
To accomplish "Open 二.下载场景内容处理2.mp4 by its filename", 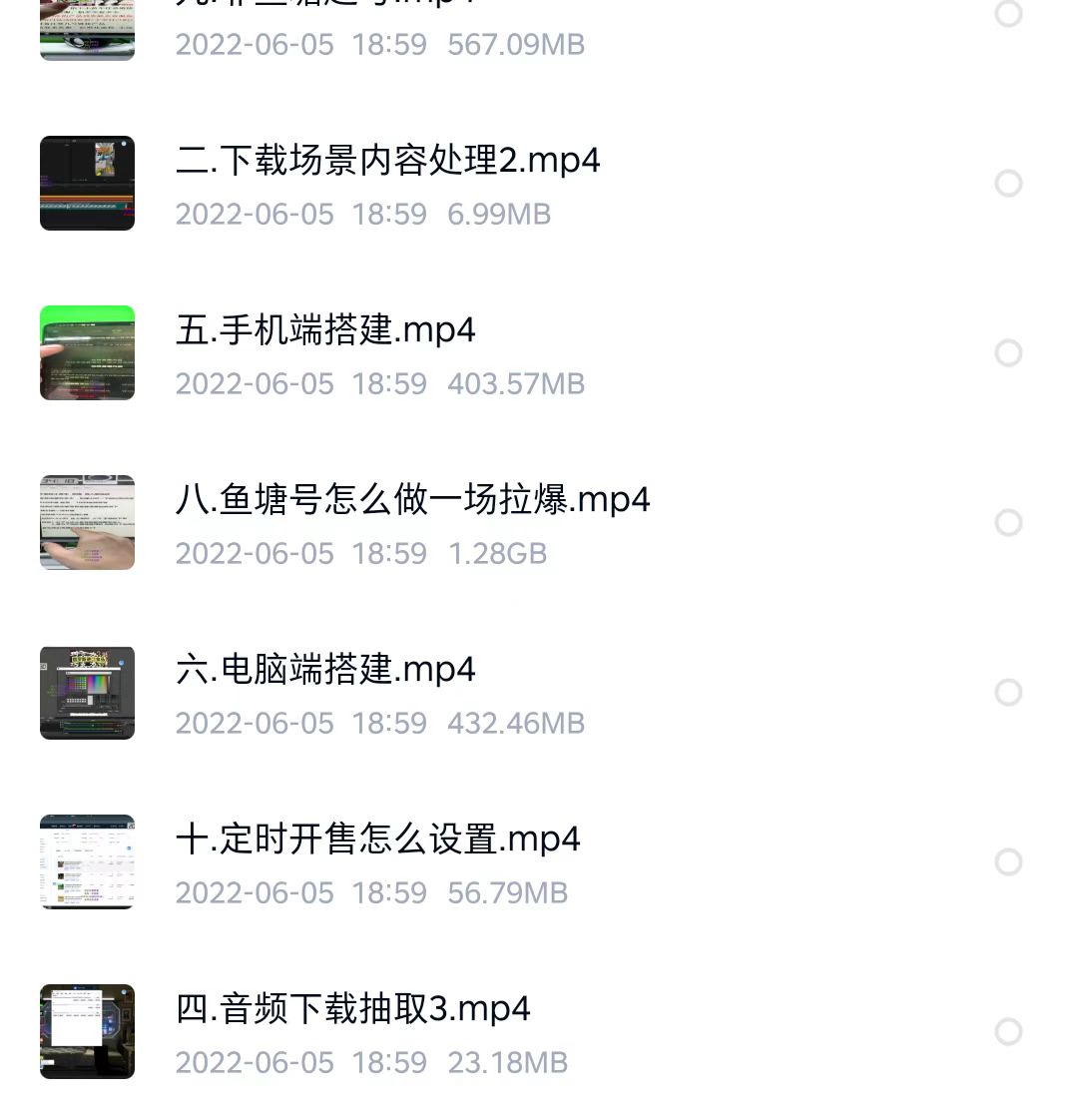I will point(387,161).
